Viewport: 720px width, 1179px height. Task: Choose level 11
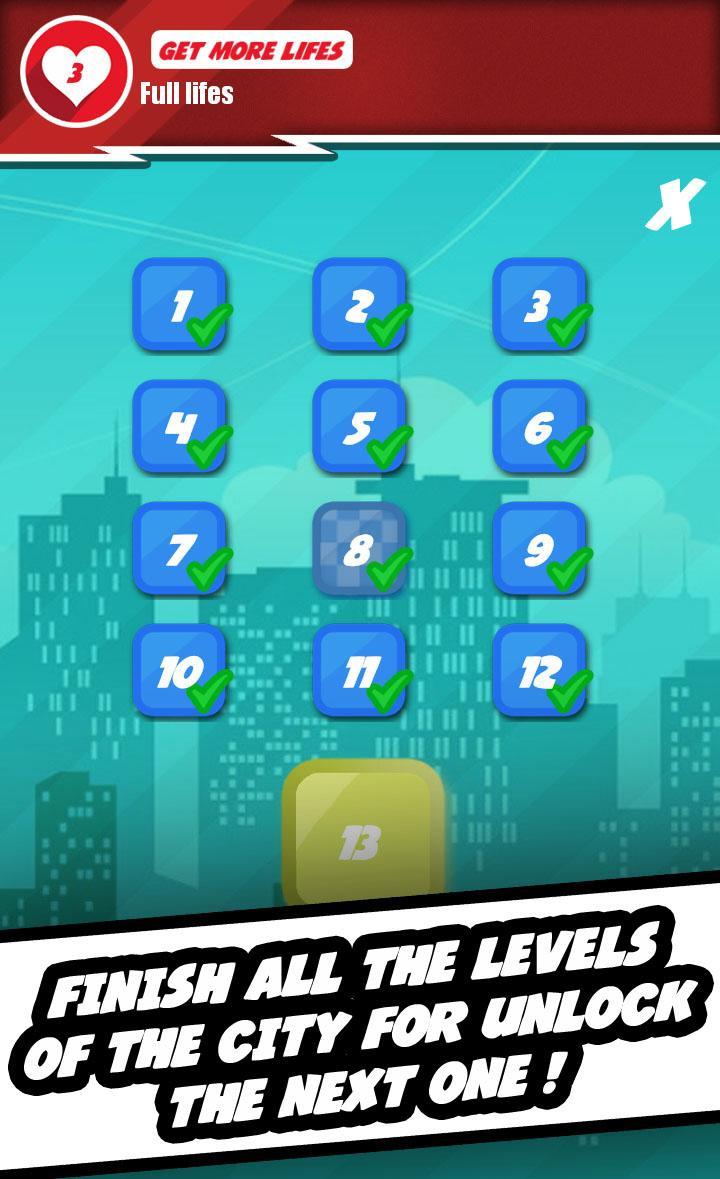(x=360, y=671)
